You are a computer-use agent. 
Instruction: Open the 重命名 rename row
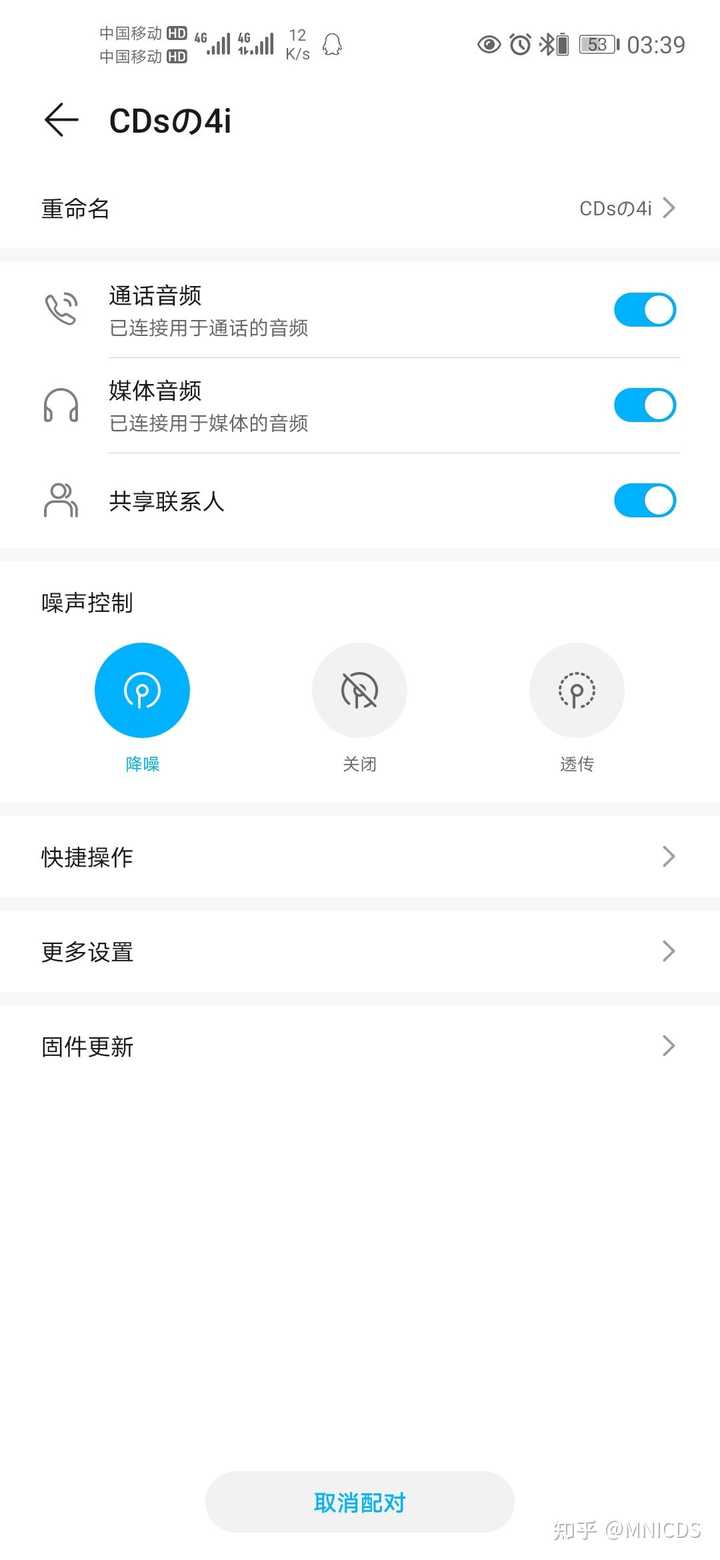click(360, 208)
